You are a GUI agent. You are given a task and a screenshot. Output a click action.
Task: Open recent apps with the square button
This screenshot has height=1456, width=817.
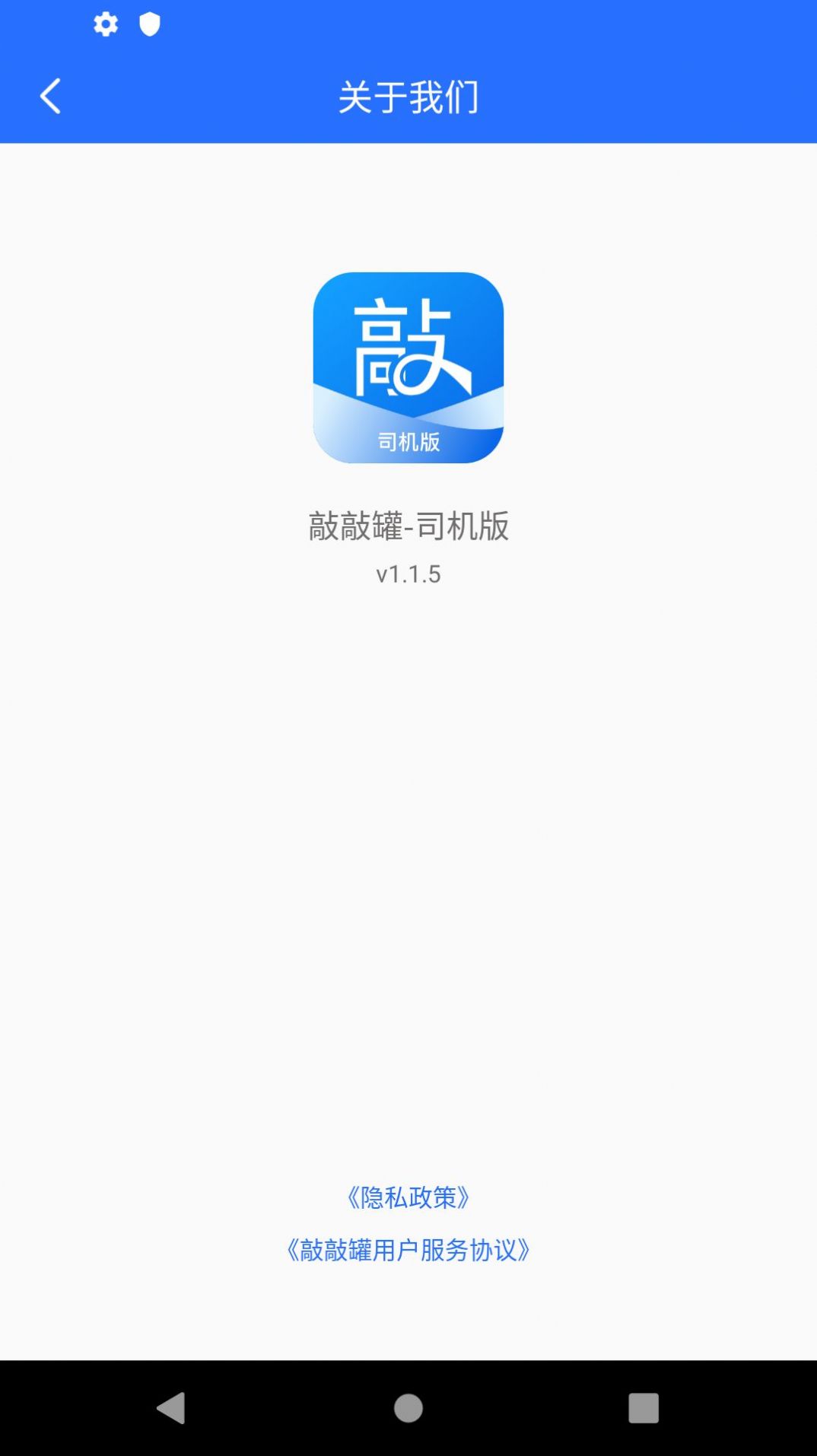644,1408
